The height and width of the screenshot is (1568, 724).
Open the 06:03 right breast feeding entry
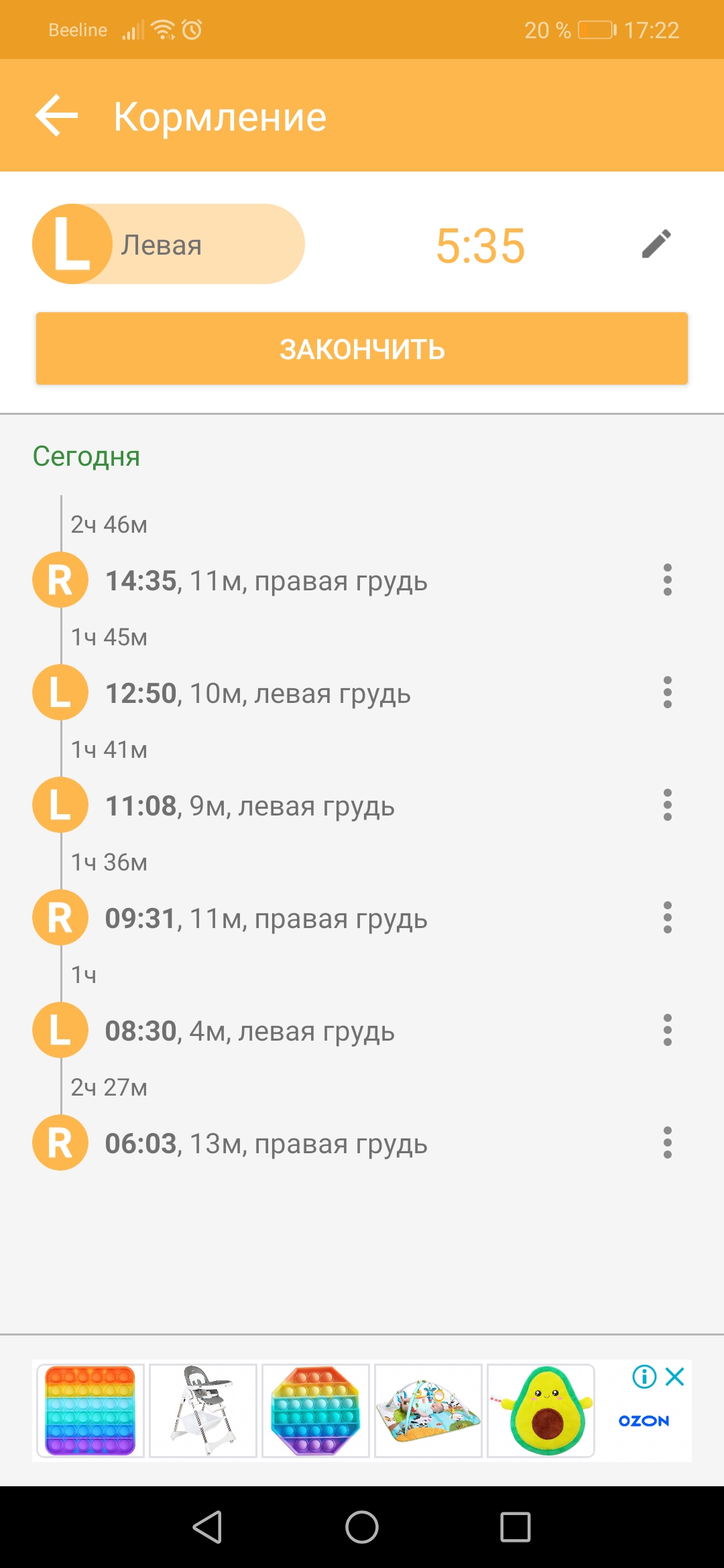tap(266, 1144)
